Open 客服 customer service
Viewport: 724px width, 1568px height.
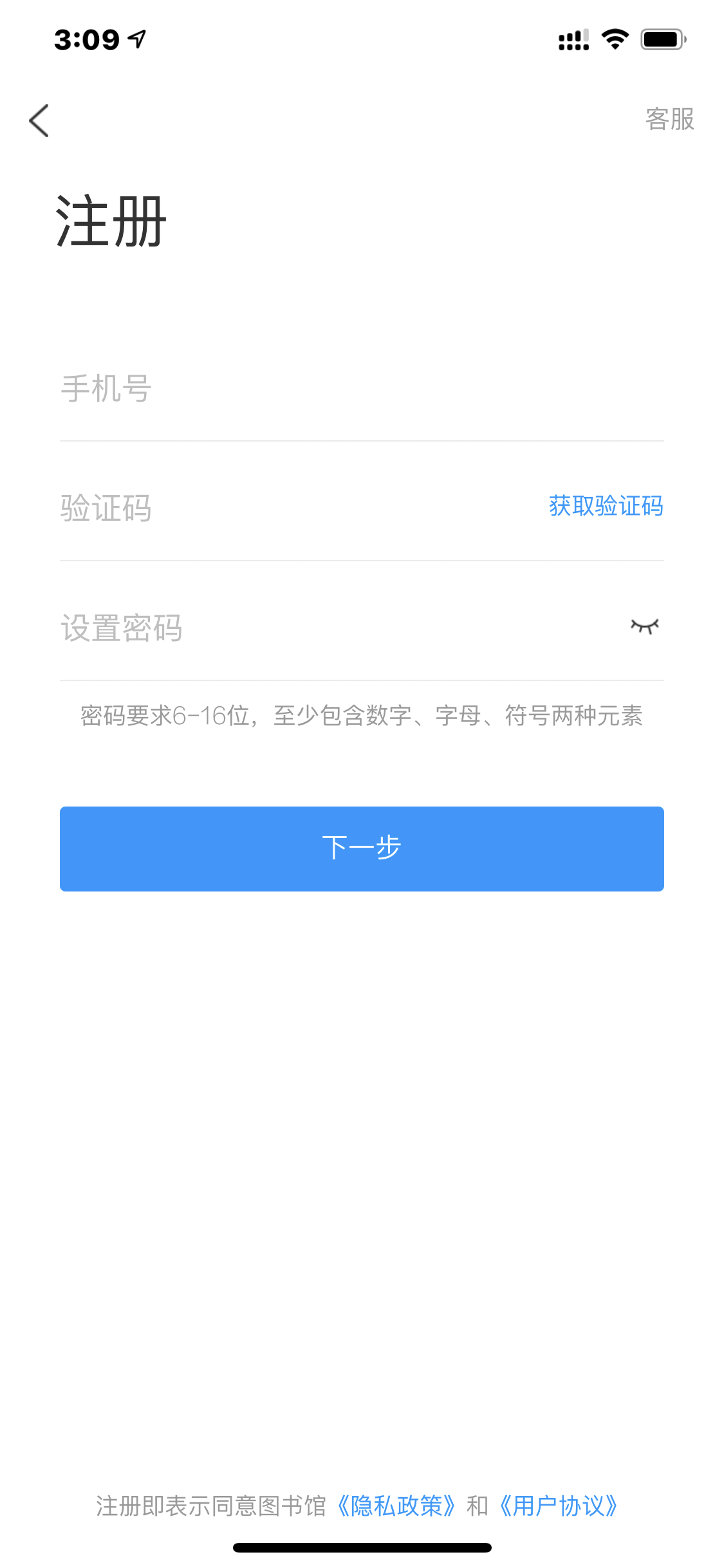tap(669, 120)
